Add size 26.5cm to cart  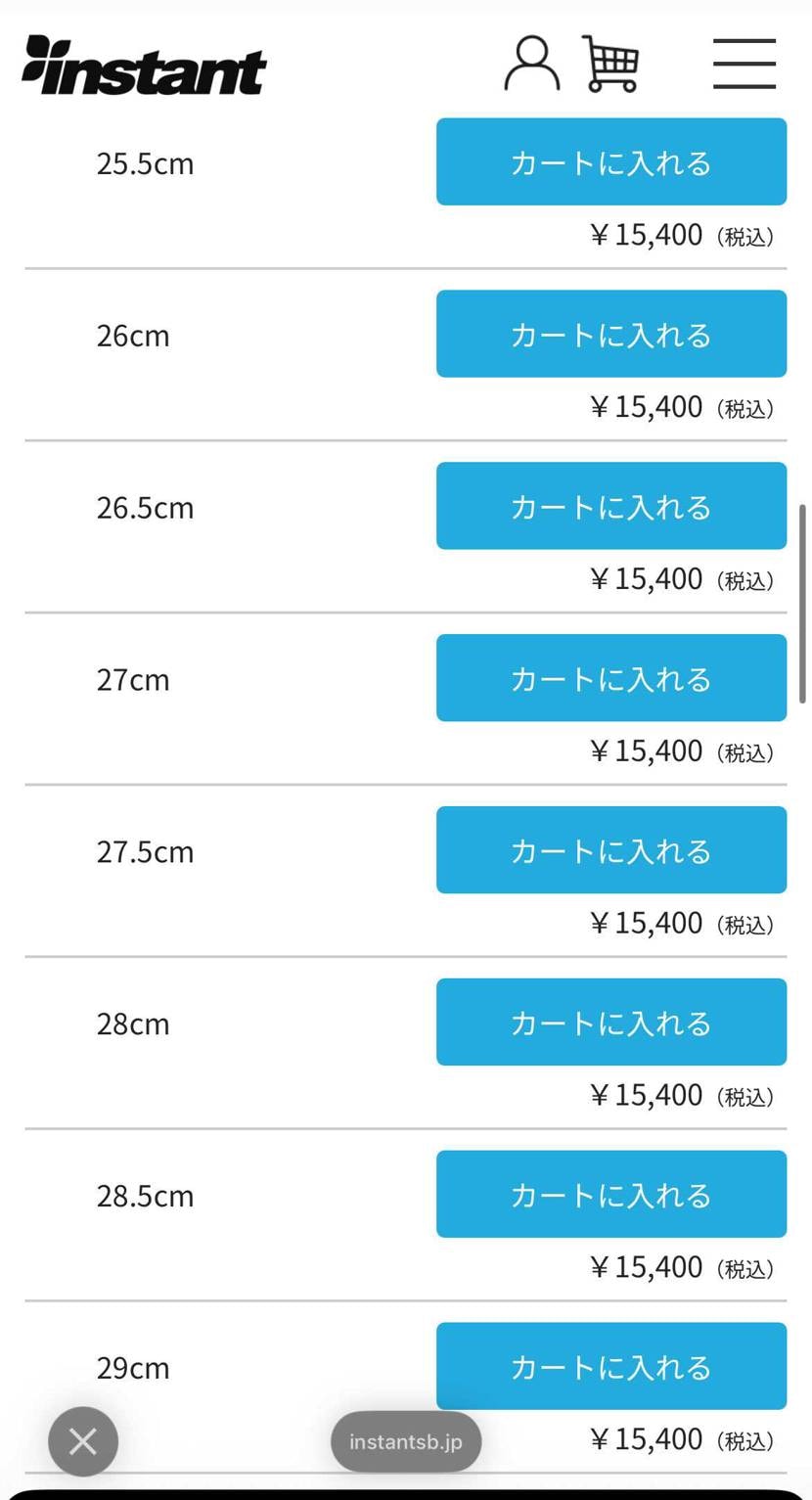tap(610, 506)
